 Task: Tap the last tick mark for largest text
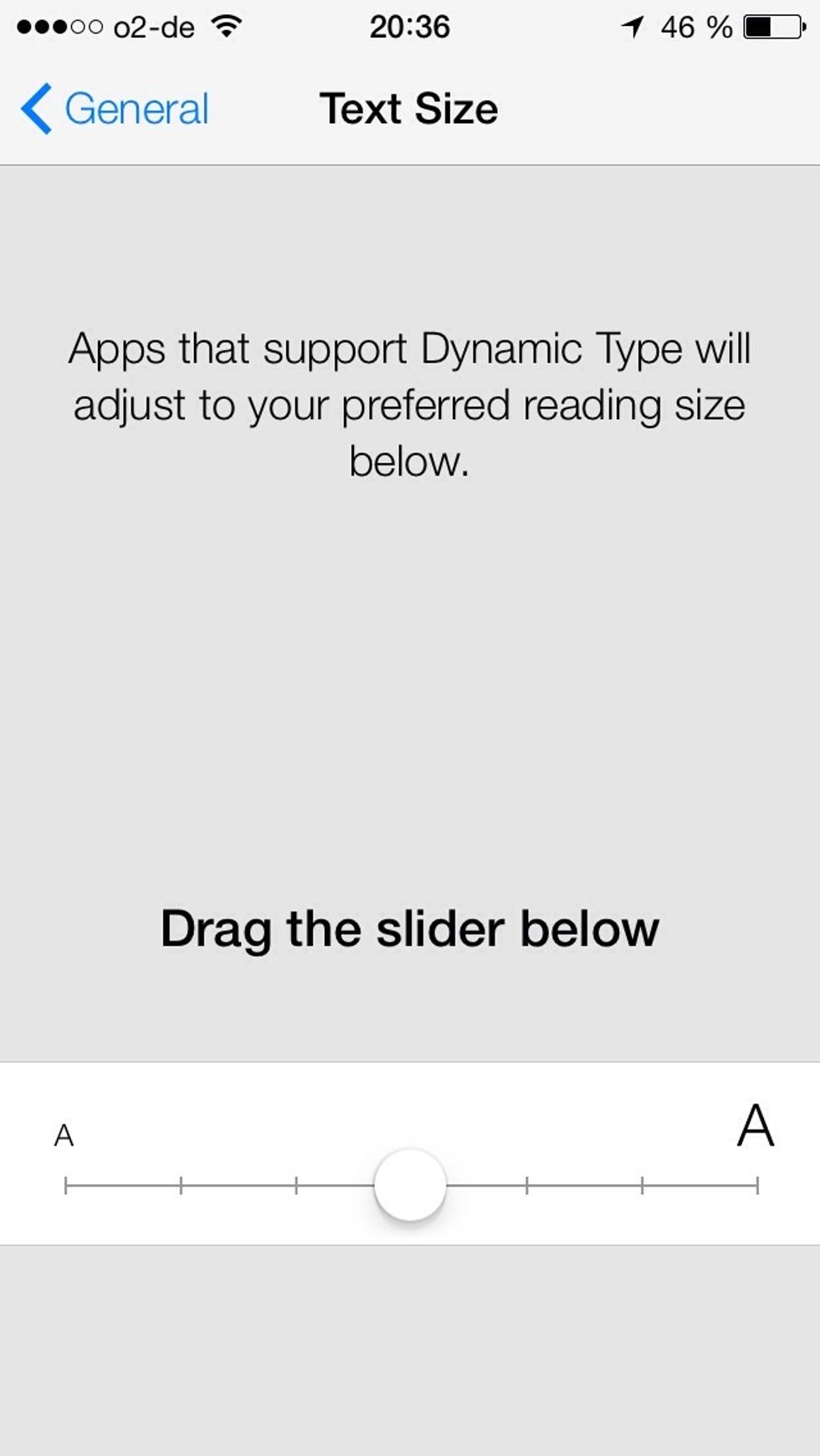[x=756, y=1184]
